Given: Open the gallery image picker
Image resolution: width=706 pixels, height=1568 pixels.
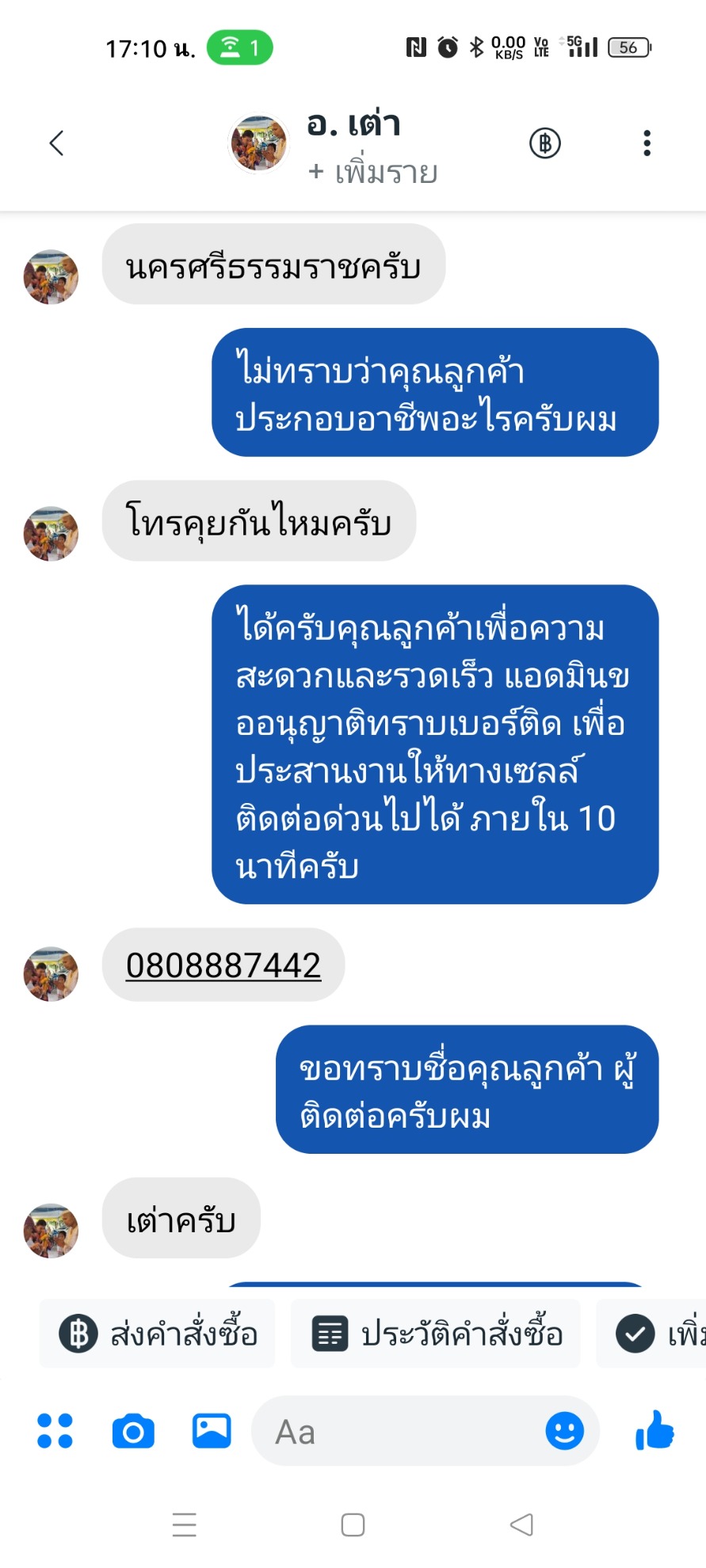Looking at the screenshot, I should [x=212, y=1431].
